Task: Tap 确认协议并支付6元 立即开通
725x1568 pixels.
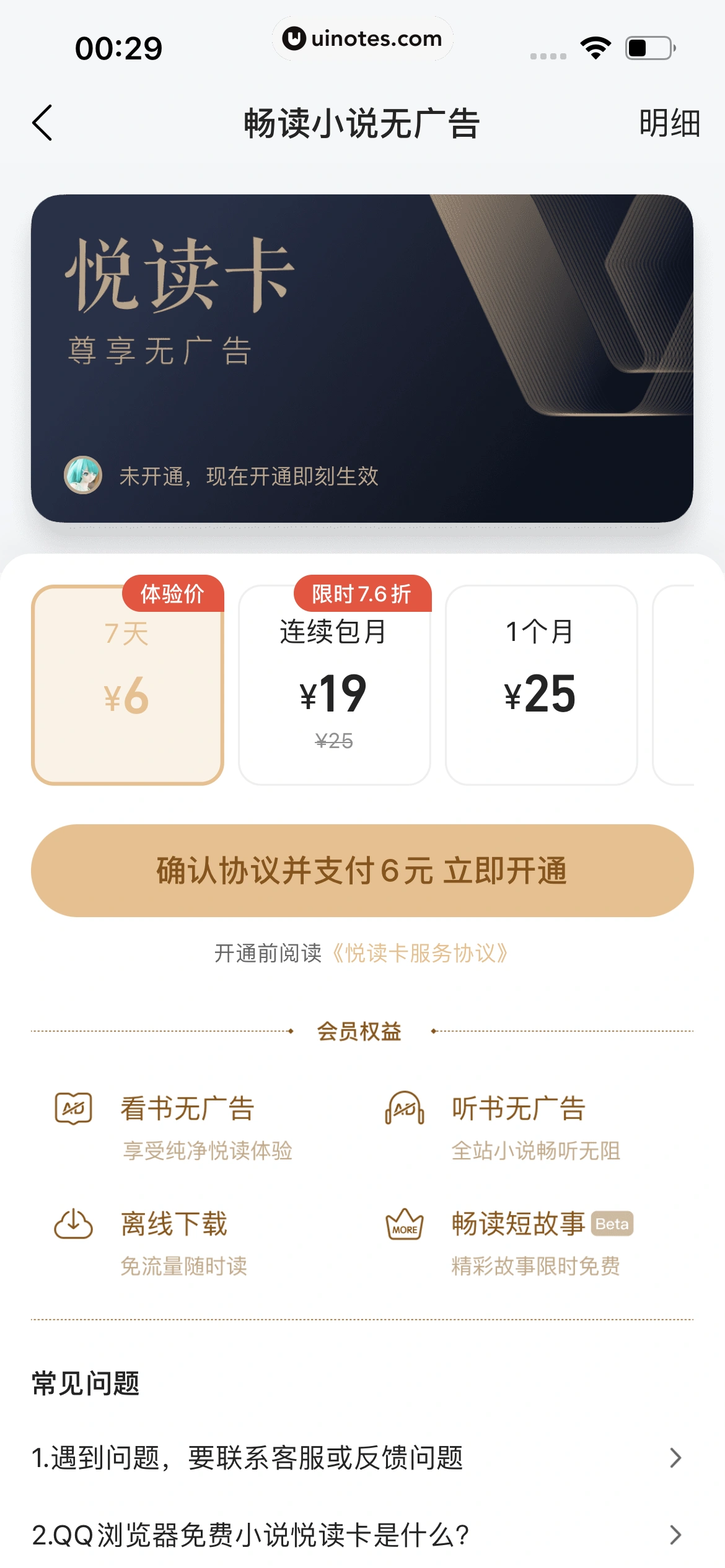Action: pyautogui.click(x=362, y=870)
